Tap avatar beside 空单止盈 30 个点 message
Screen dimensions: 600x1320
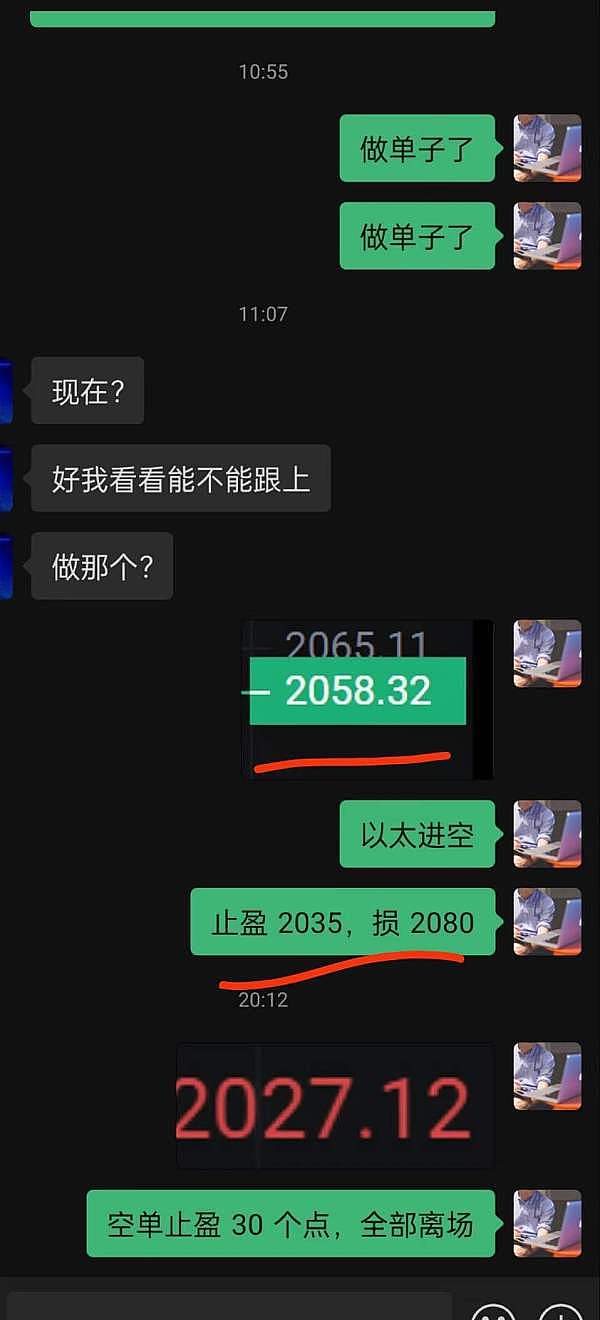pos(547,1223)
